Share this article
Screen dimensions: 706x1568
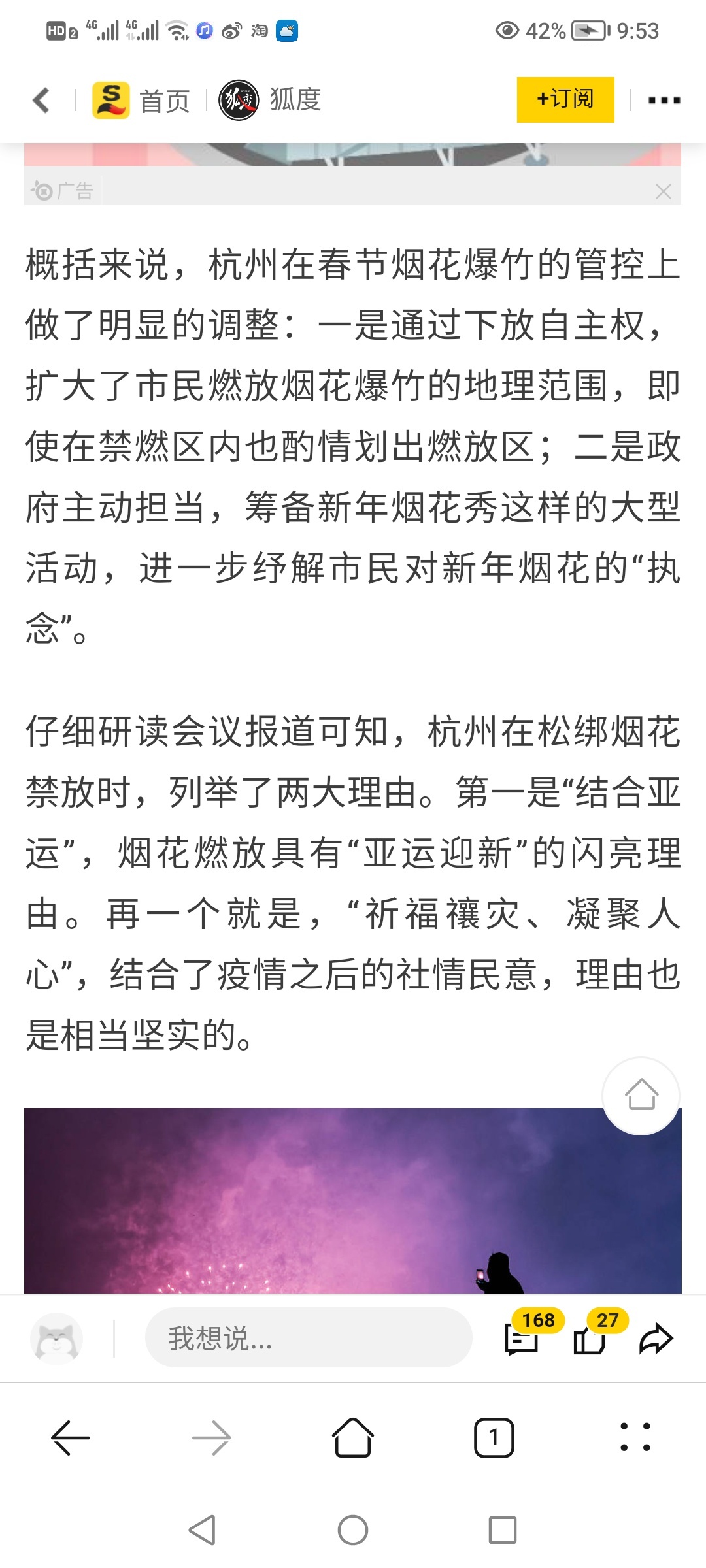tap(656, 1339)
